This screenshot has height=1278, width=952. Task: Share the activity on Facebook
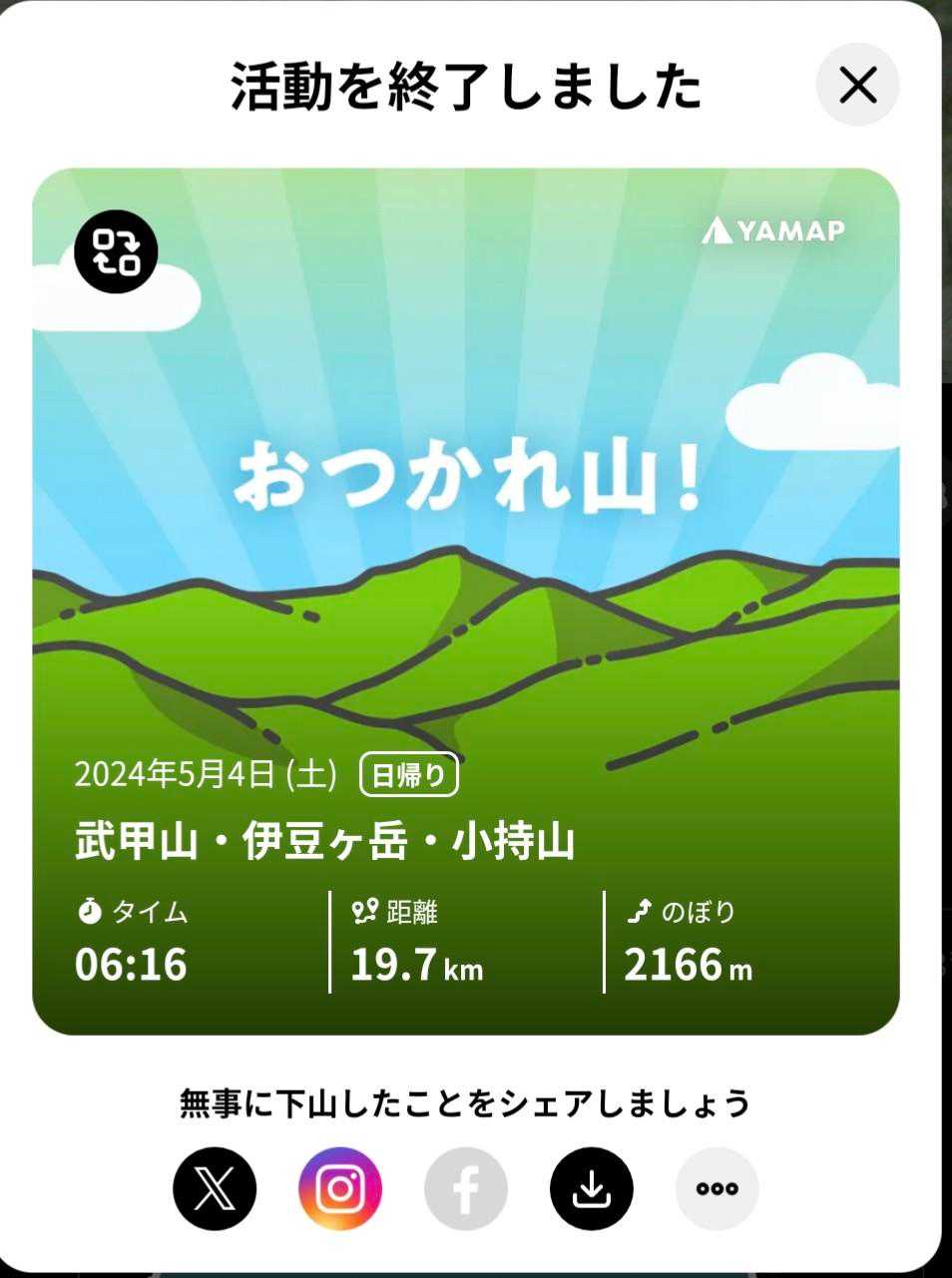coord(466,1188)
